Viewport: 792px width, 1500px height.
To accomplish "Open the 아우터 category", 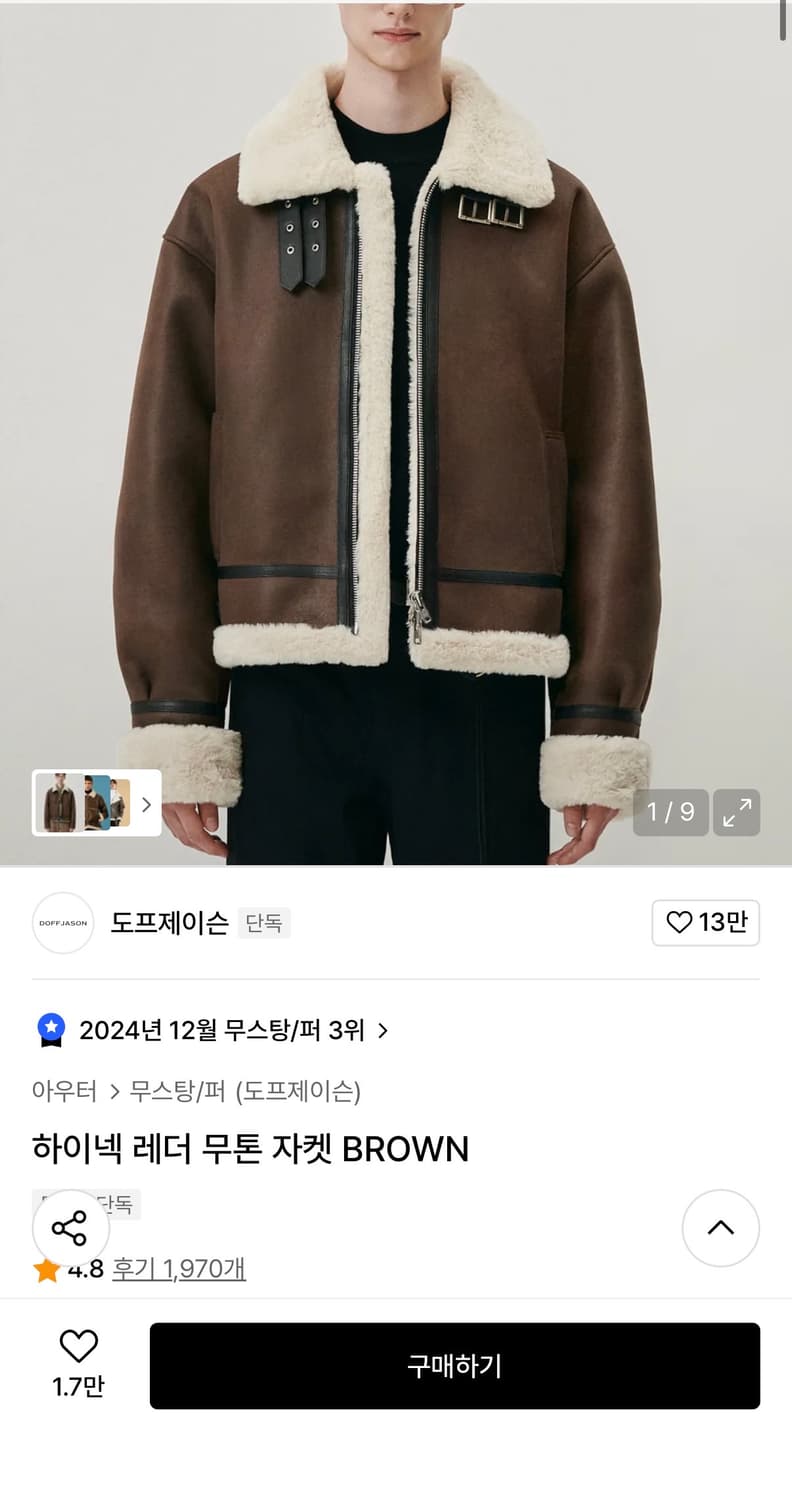I will tap(64, 1093).
